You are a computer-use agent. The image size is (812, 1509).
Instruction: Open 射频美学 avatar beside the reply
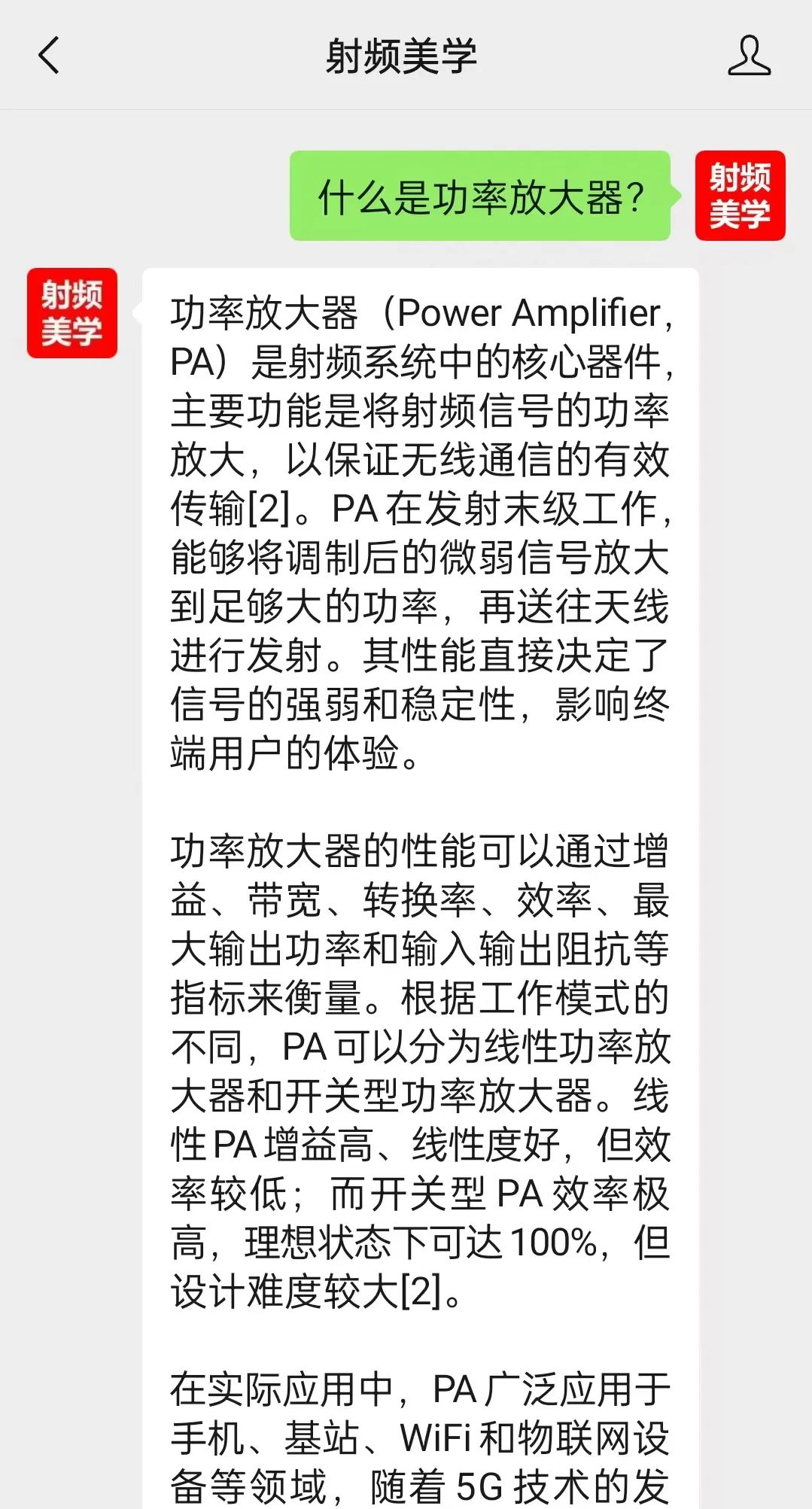(x=72, y=313)
